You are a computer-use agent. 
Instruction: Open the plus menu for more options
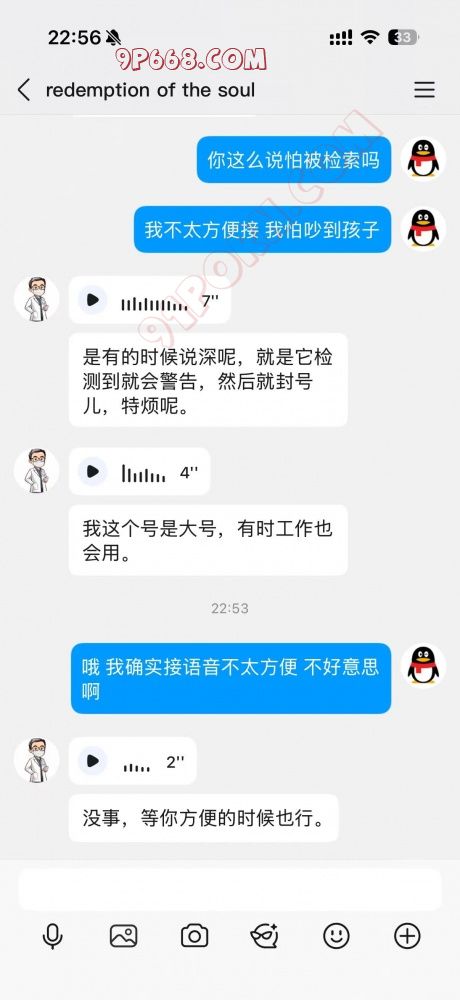point(407,936)
